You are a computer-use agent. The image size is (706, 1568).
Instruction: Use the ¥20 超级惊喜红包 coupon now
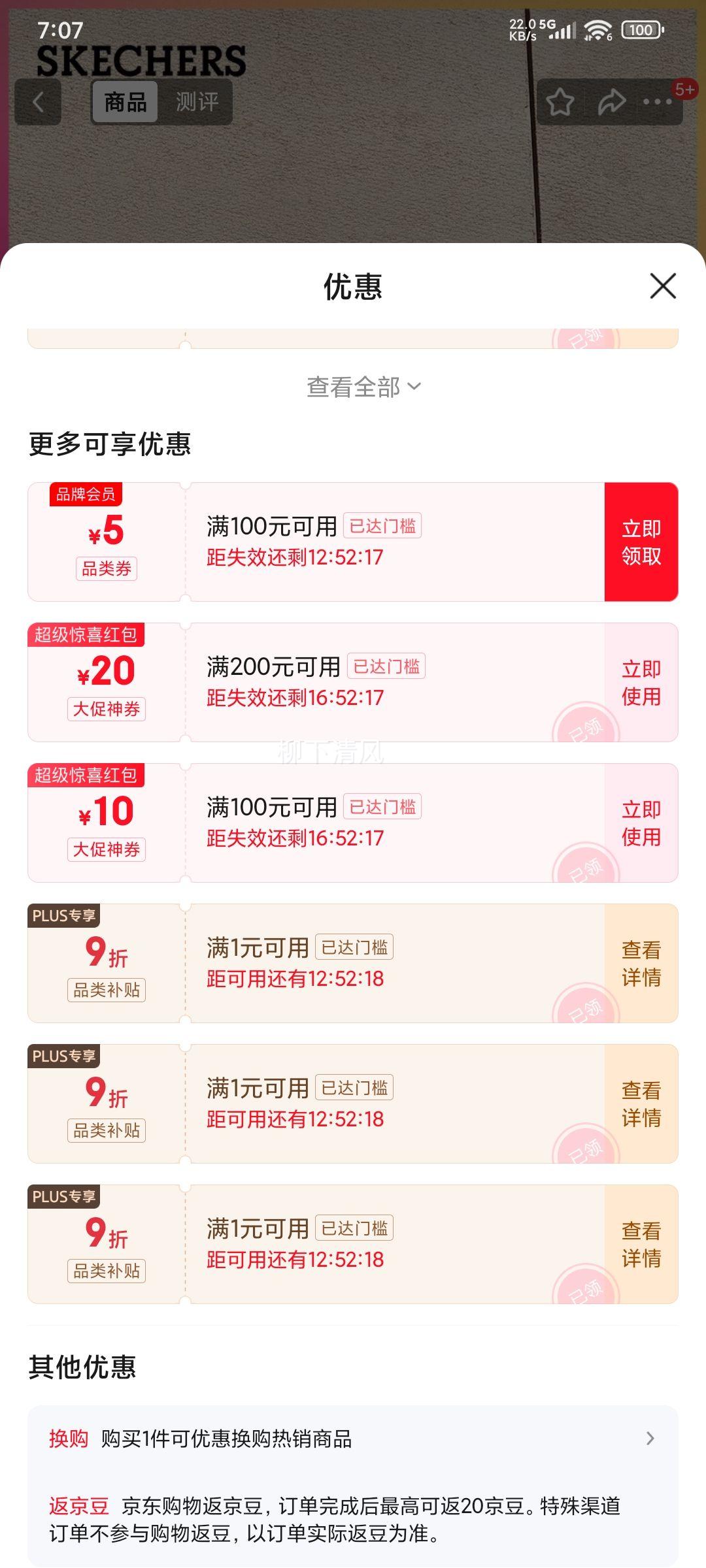[x=641, y=683]
